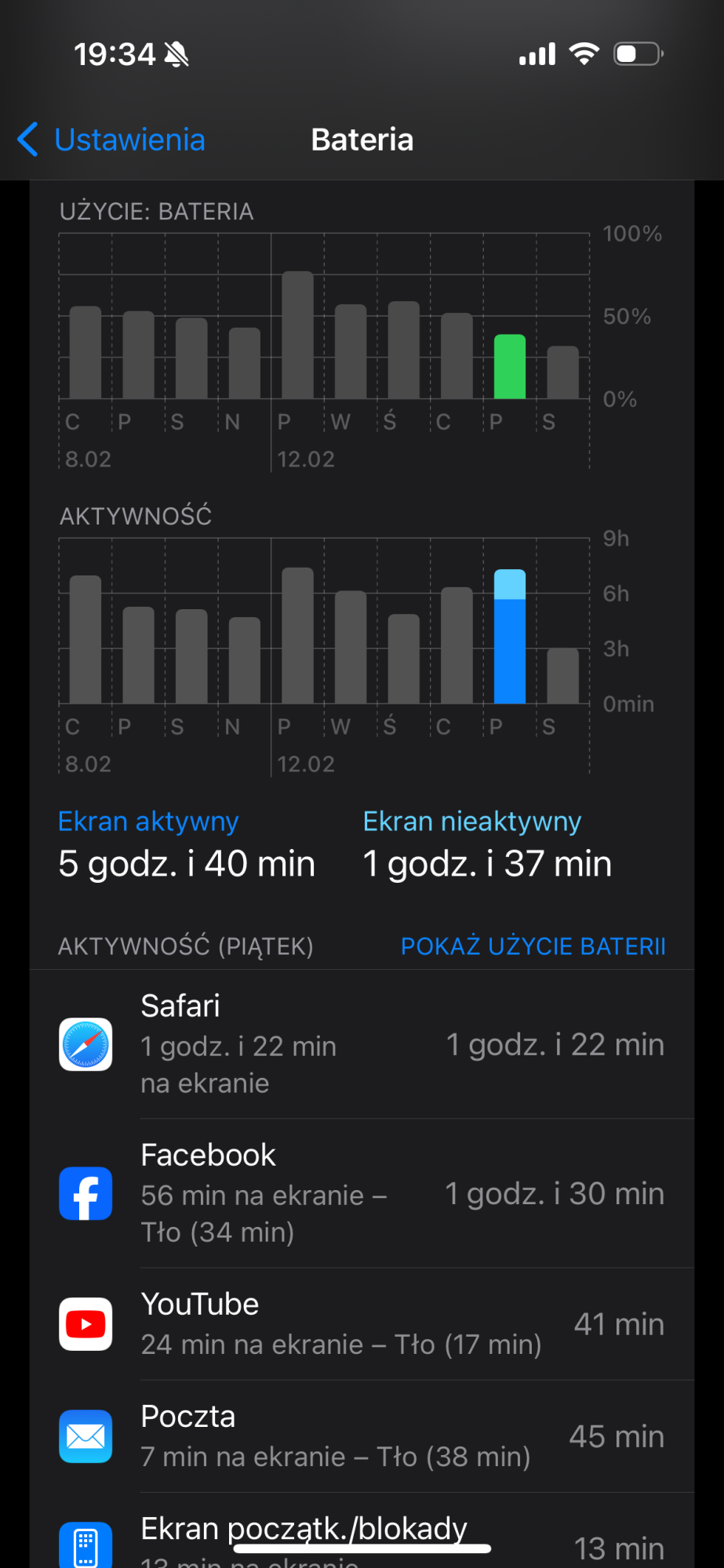Tap POKAŻ UŻYCIE BATERII link

point(533,946)
